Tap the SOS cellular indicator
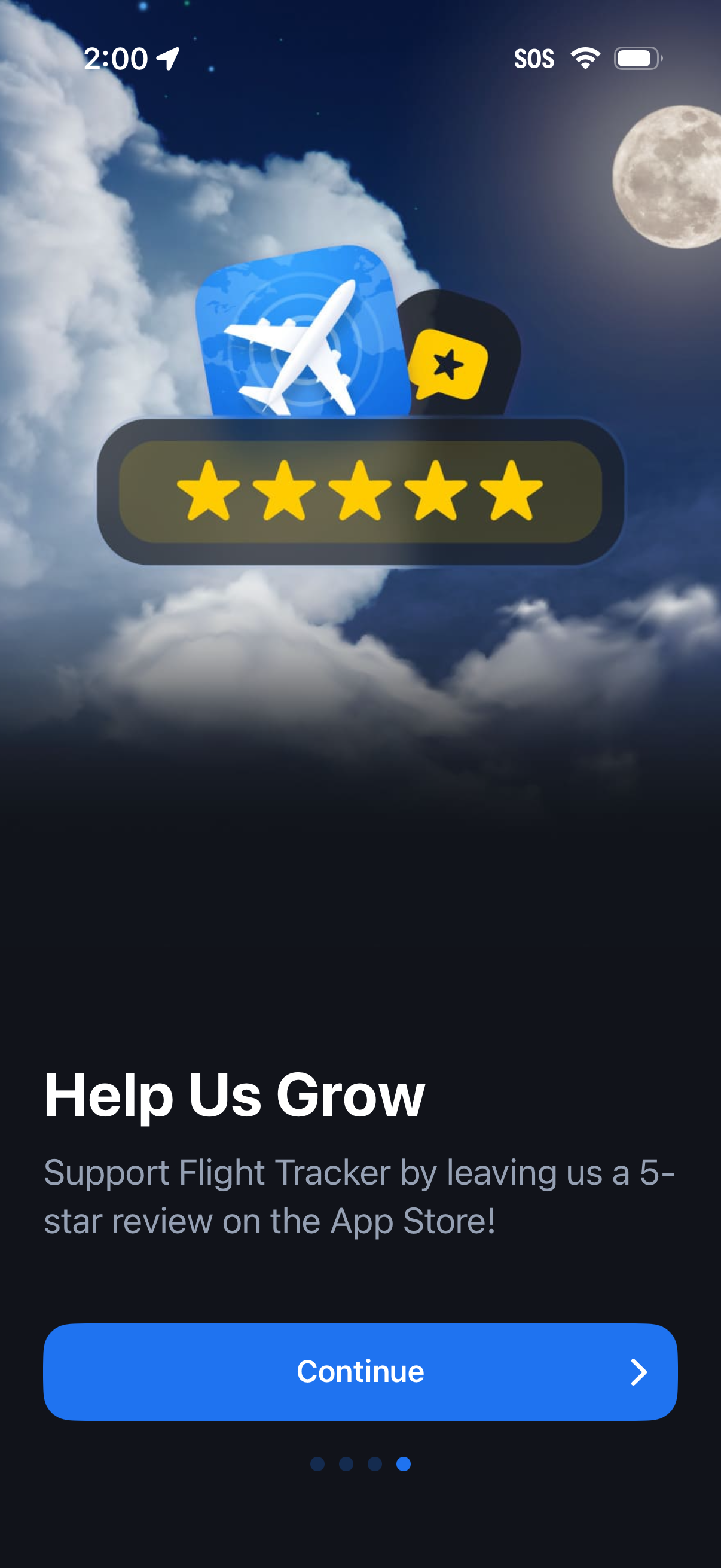The image size is (721, 1568). pos(535,57)
